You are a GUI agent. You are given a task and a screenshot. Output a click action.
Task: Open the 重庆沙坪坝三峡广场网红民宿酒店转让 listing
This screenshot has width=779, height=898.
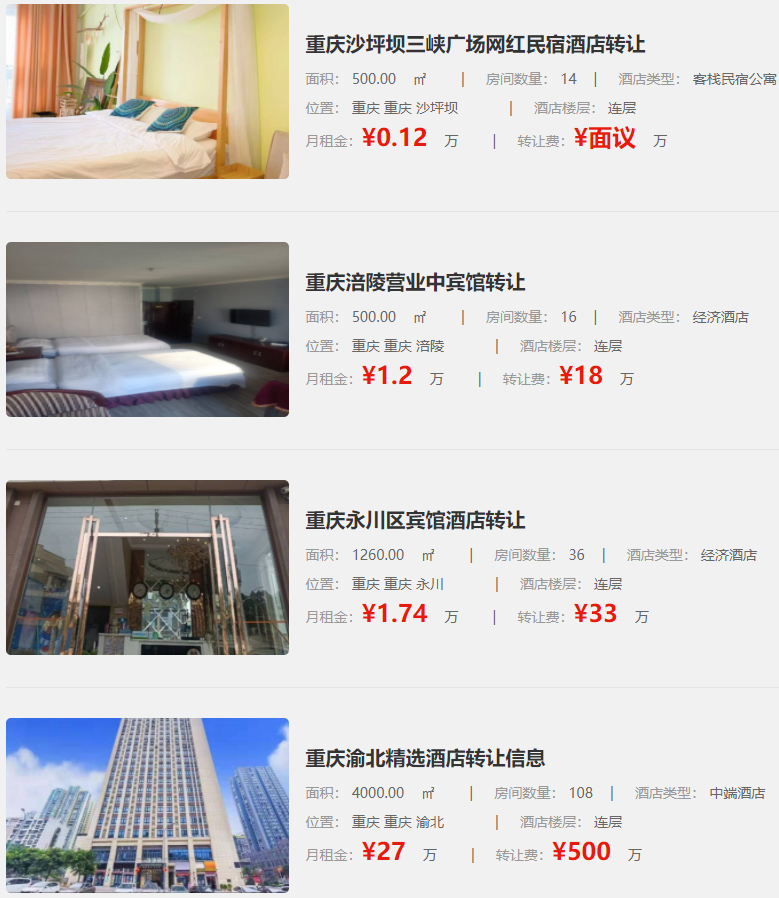pyautogui.click(x=475, y=45)
